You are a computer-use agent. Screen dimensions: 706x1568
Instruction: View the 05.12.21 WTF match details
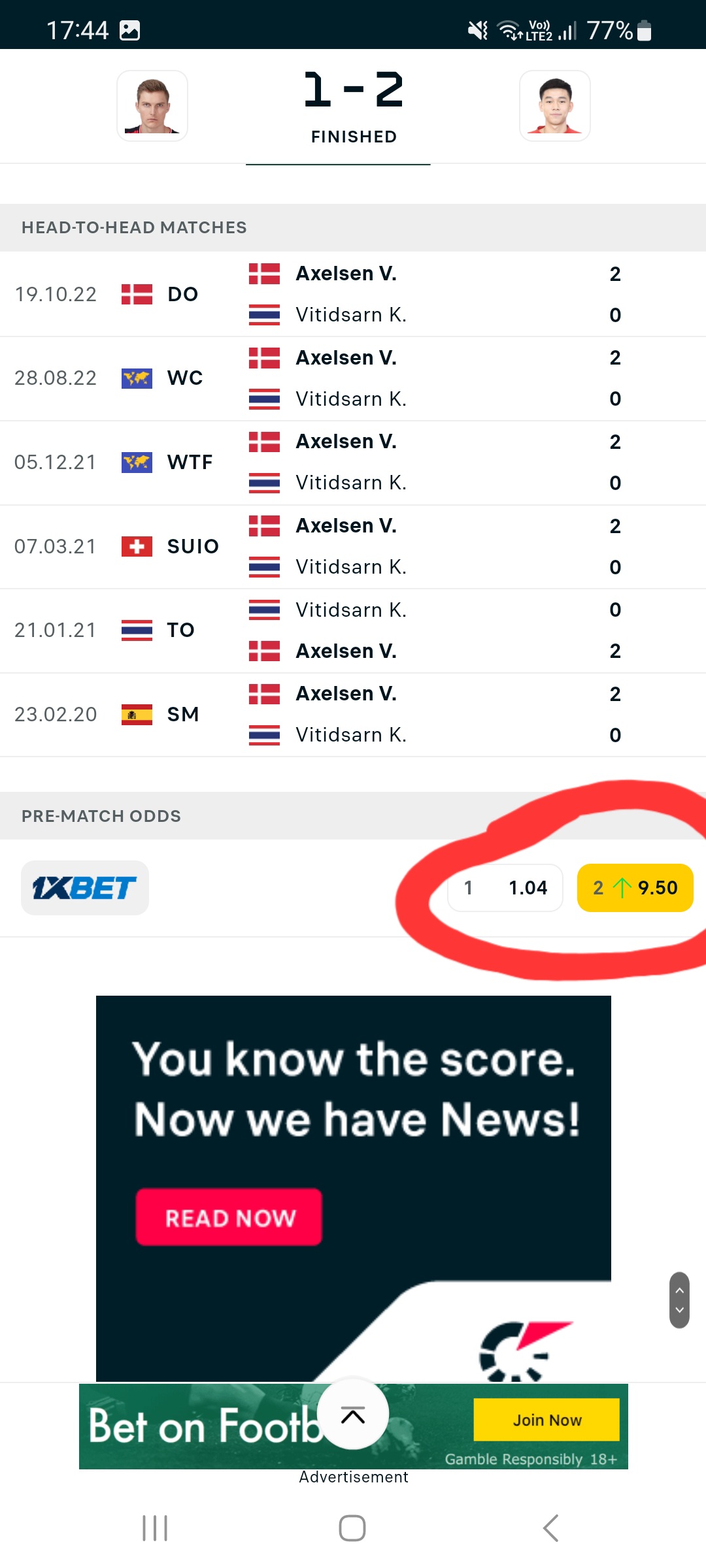pos(353,463)
